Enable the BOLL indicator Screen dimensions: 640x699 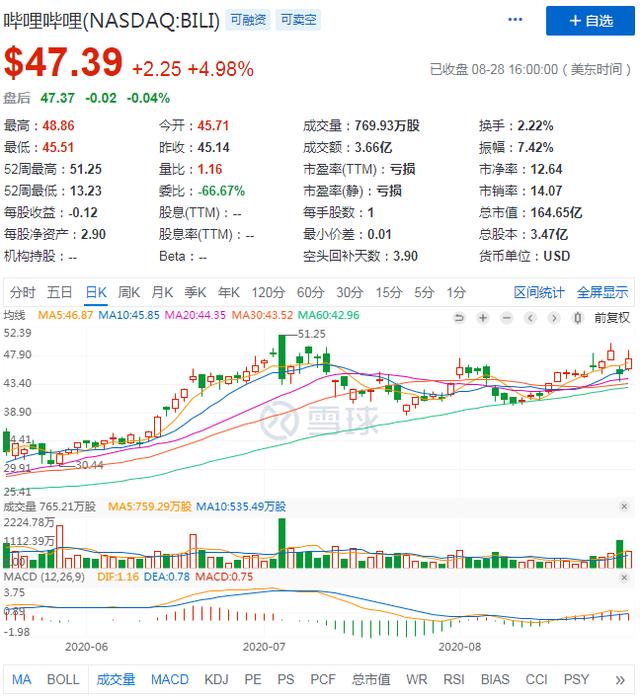tap(63, 679)
